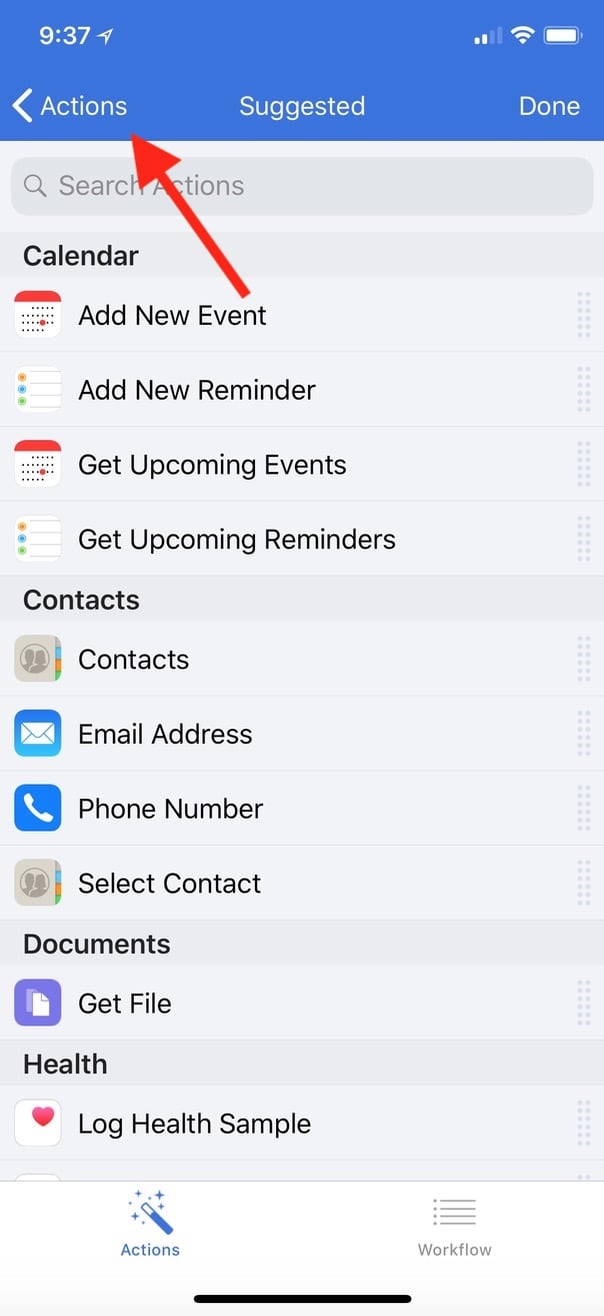This screenshot has width=604, height=1316.
Task: Choose the Add New Reminder action
Action: click(x=197, y=390)
